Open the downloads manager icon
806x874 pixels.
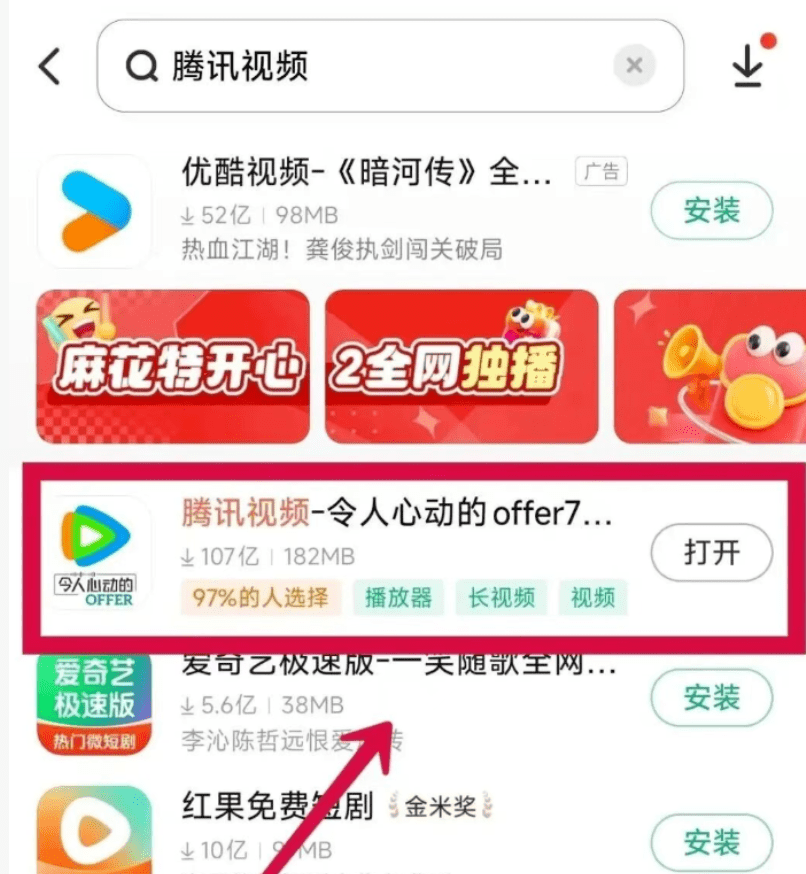coord(748,66)
